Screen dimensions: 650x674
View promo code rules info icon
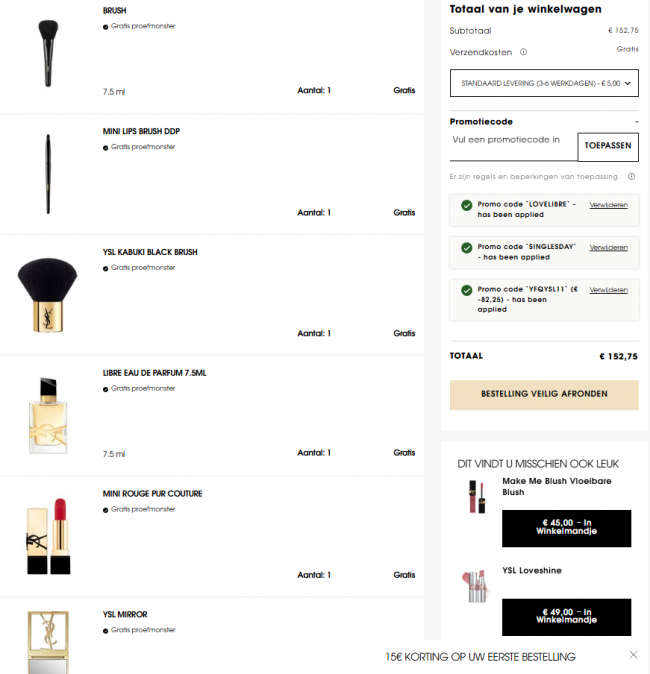click(631, 177)
